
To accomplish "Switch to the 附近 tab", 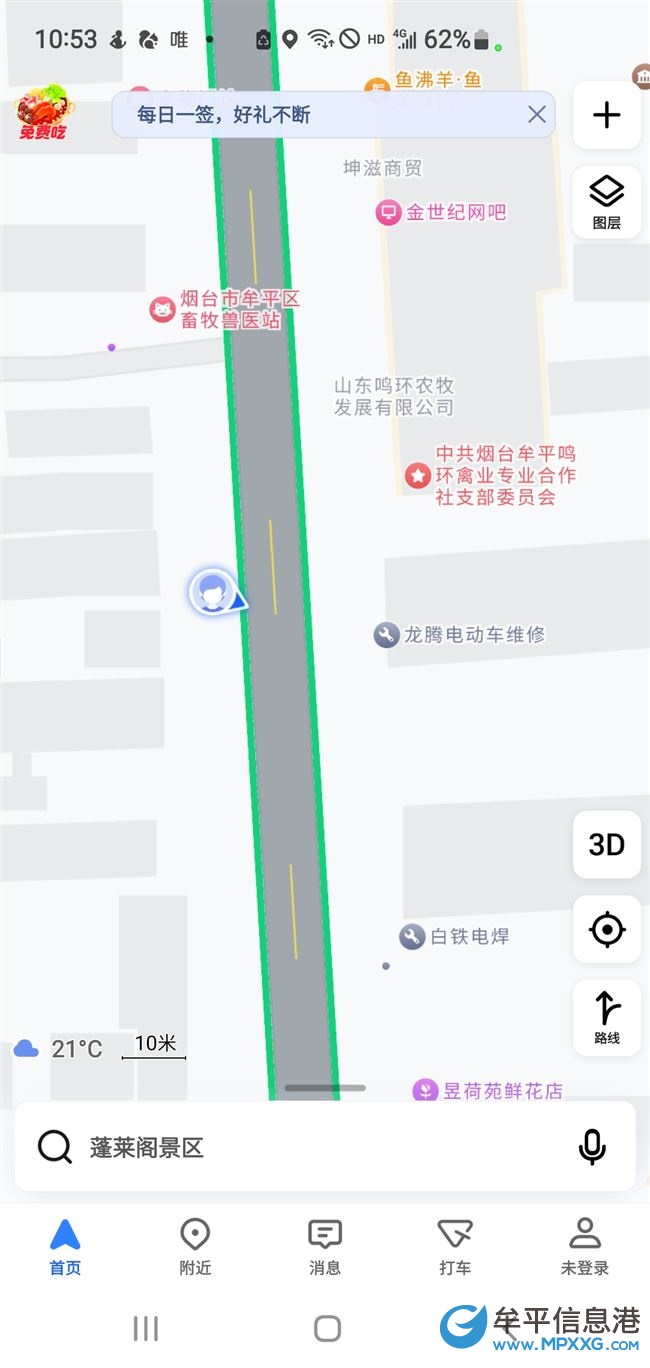I will [195, 1247].
